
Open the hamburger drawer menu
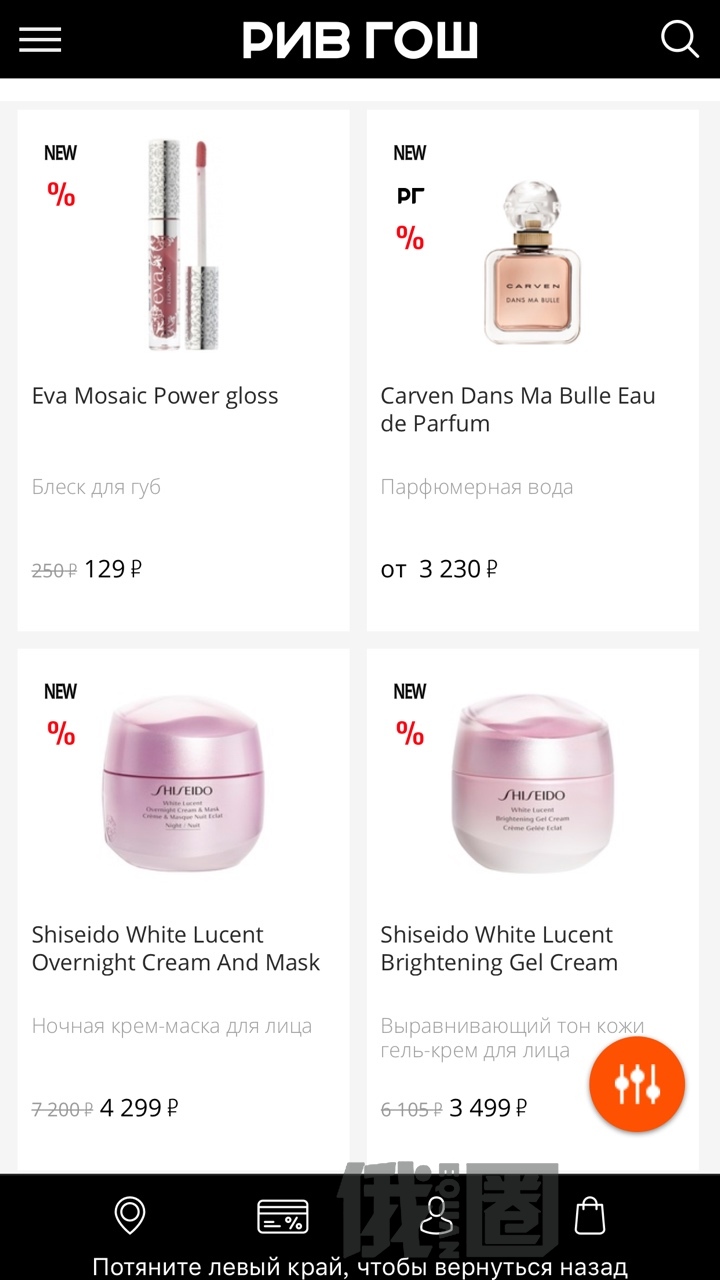coord(40,40)
